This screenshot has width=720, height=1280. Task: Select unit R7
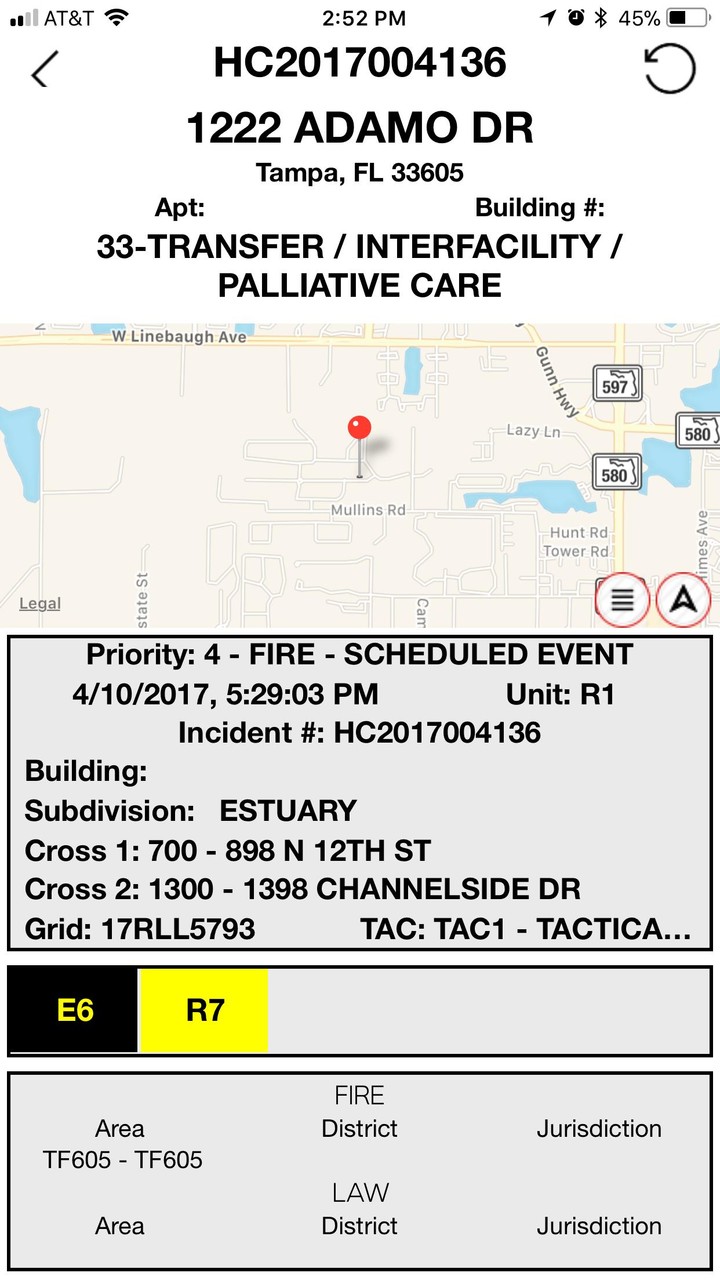click(x=204, y=1010)
